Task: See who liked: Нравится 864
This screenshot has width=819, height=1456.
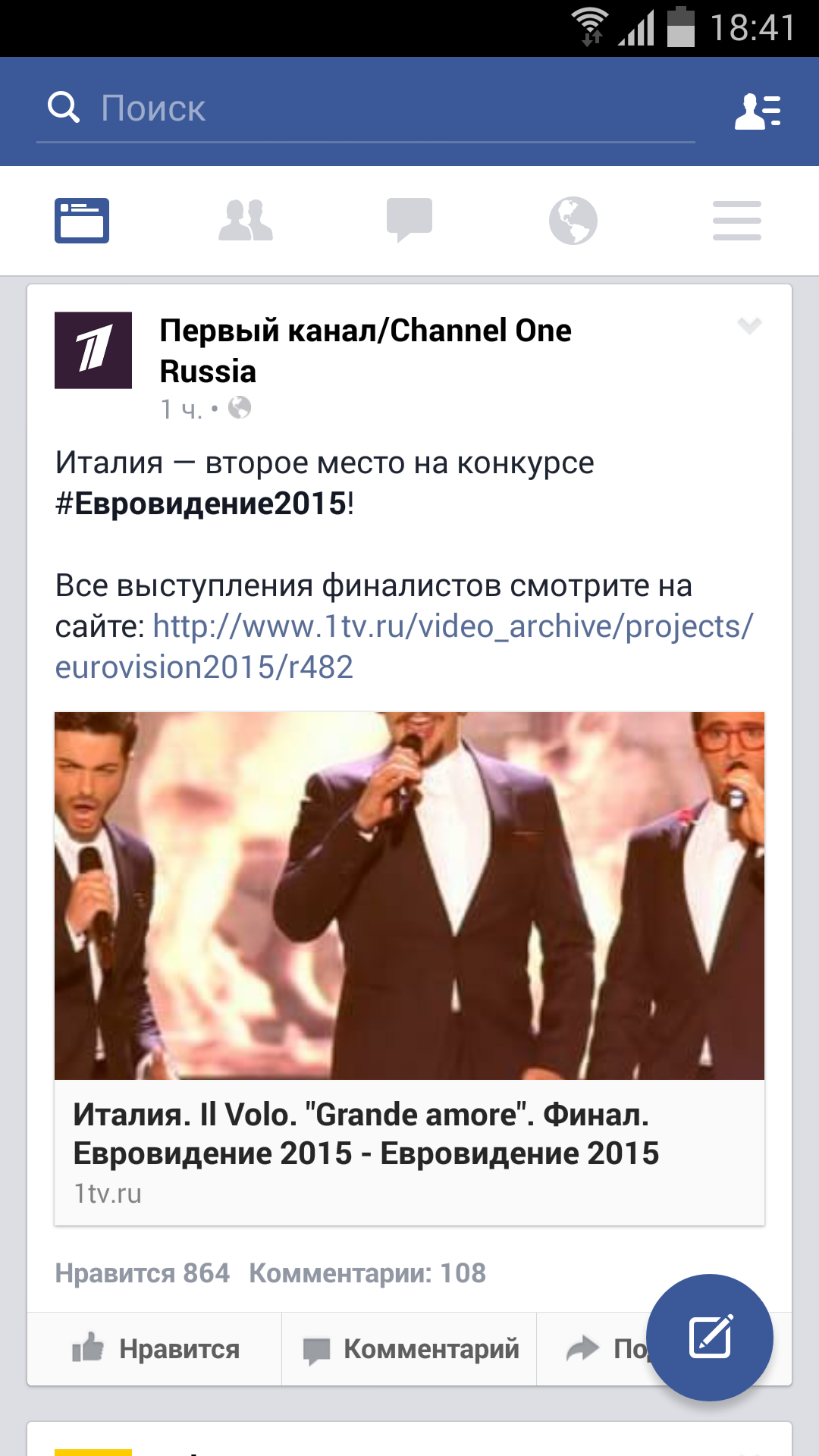Action: pyautogui.click(x=142, y=1273)
